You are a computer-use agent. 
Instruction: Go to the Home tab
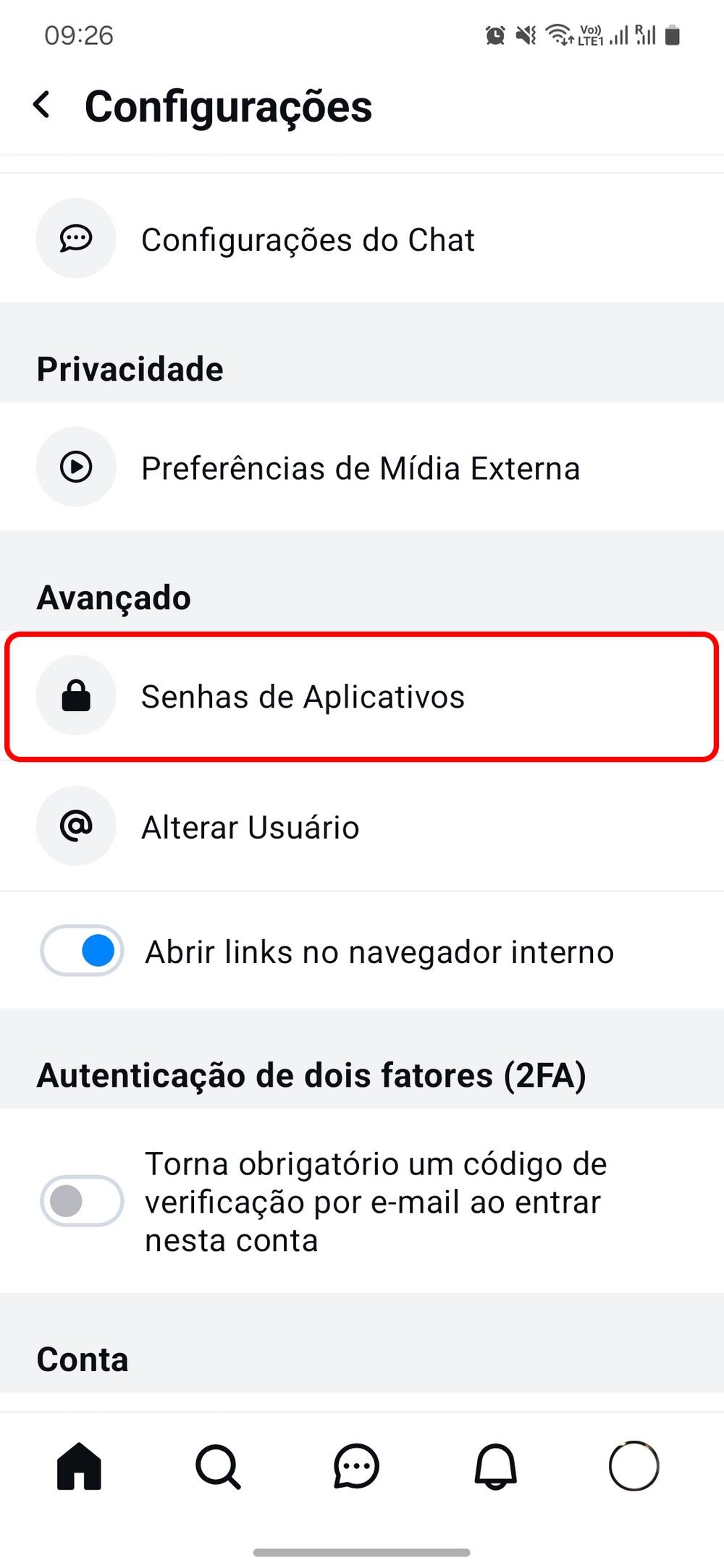click(x=79, y=1467)
